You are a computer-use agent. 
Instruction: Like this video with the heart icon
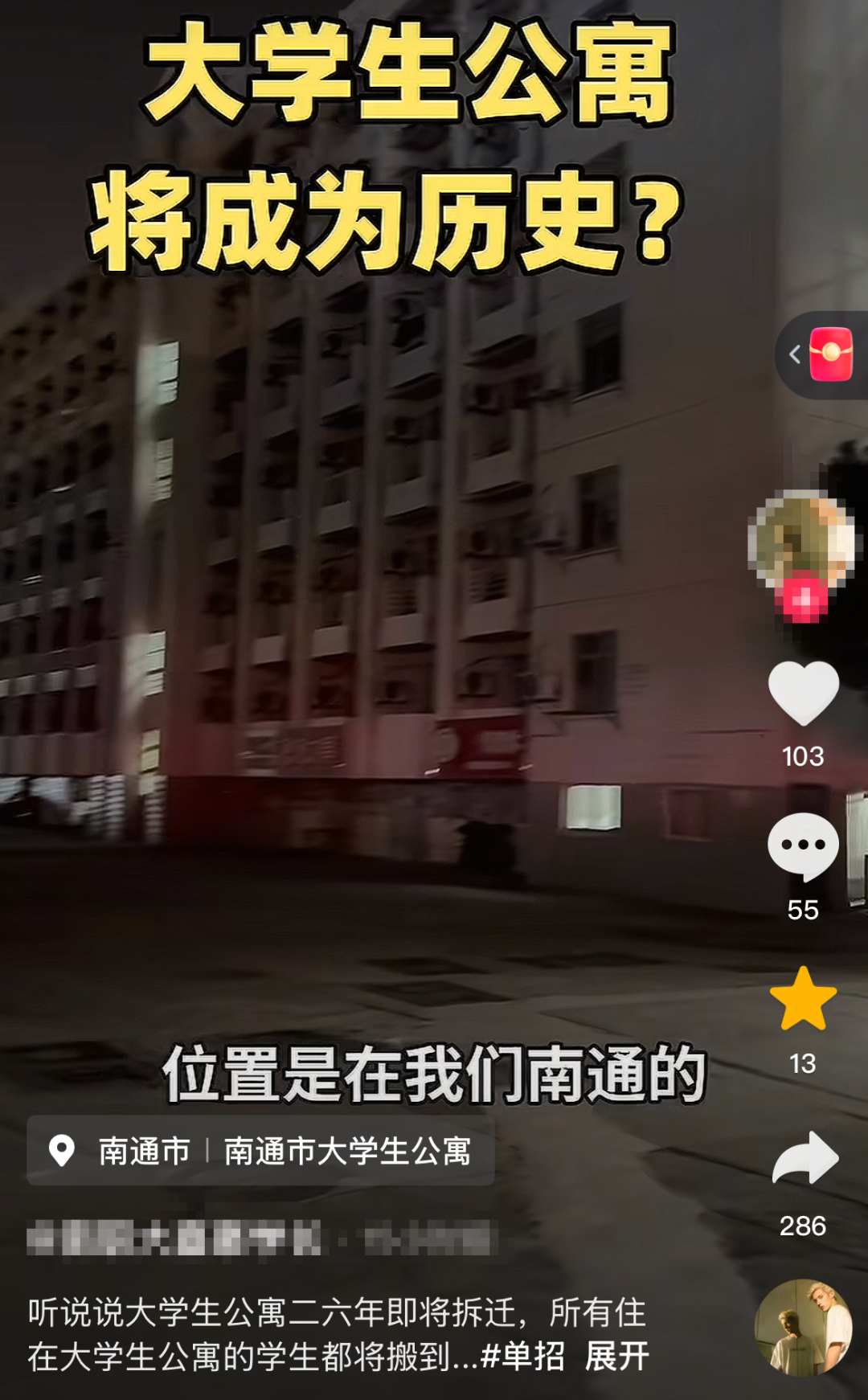pos(803,693)
